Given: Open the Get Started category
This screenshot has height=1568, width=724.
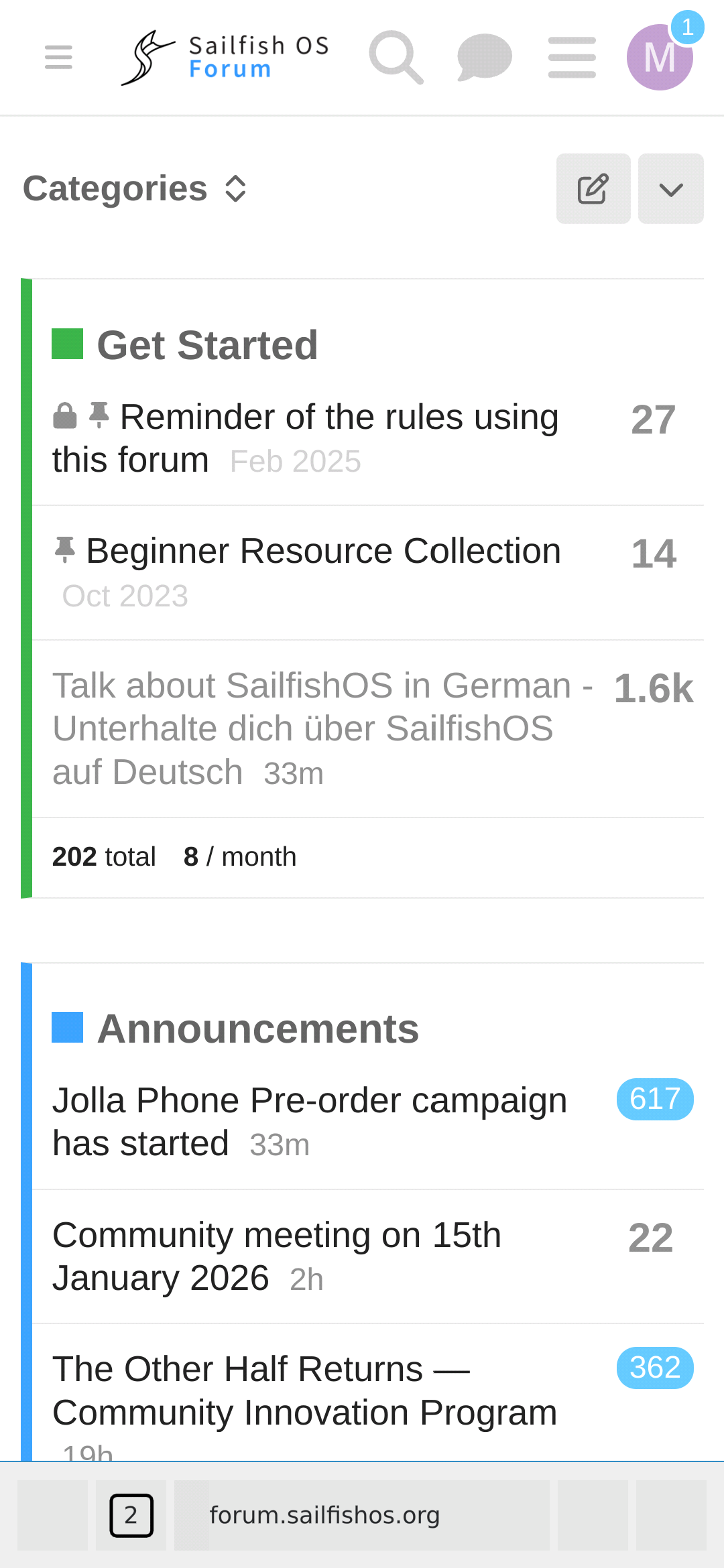Looking at the screenshot, I should (207, 345).
